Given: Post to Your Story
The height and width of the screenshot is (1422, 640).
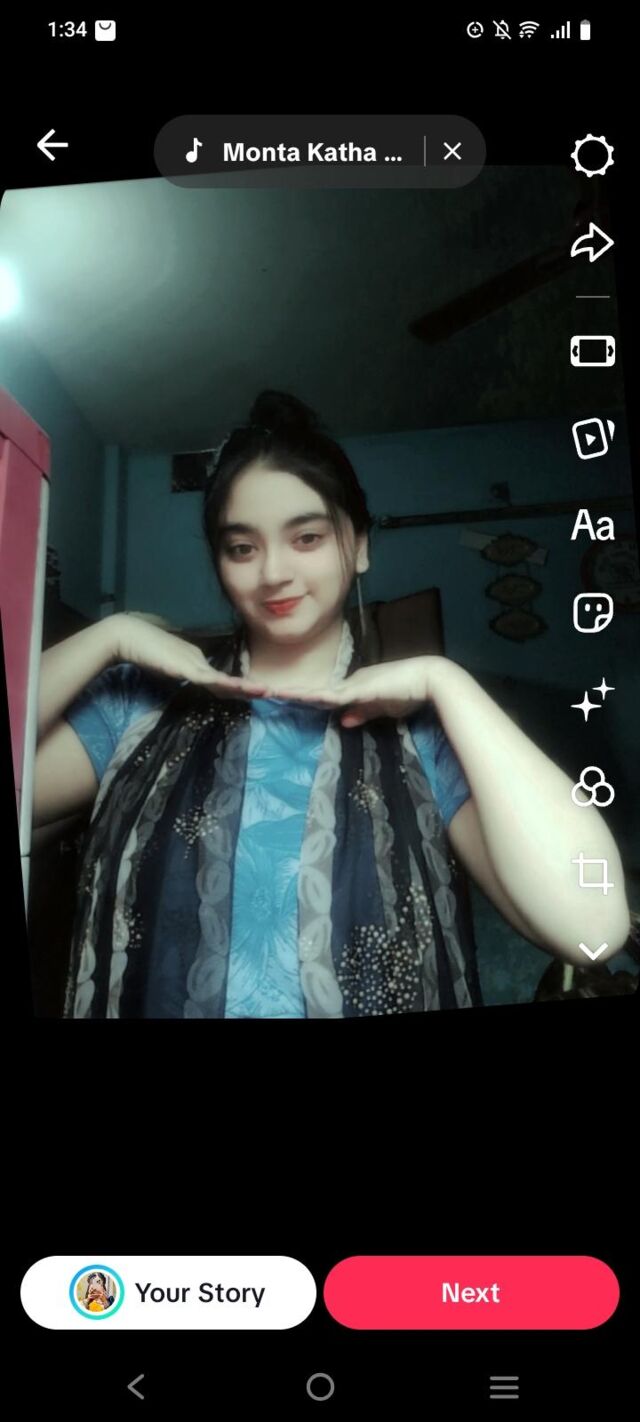Looking at the screenshot, I should (168, 1292).
